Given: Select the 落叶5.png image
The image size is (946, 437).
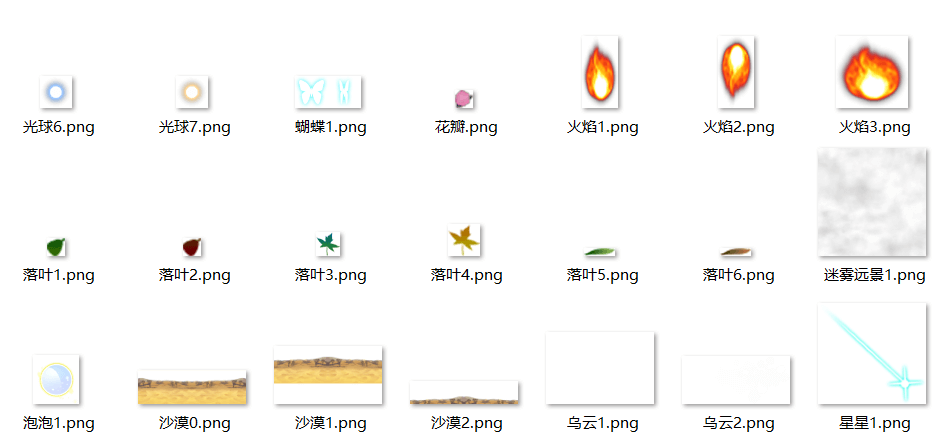Looking at the screenshot, I should [600, 251].
